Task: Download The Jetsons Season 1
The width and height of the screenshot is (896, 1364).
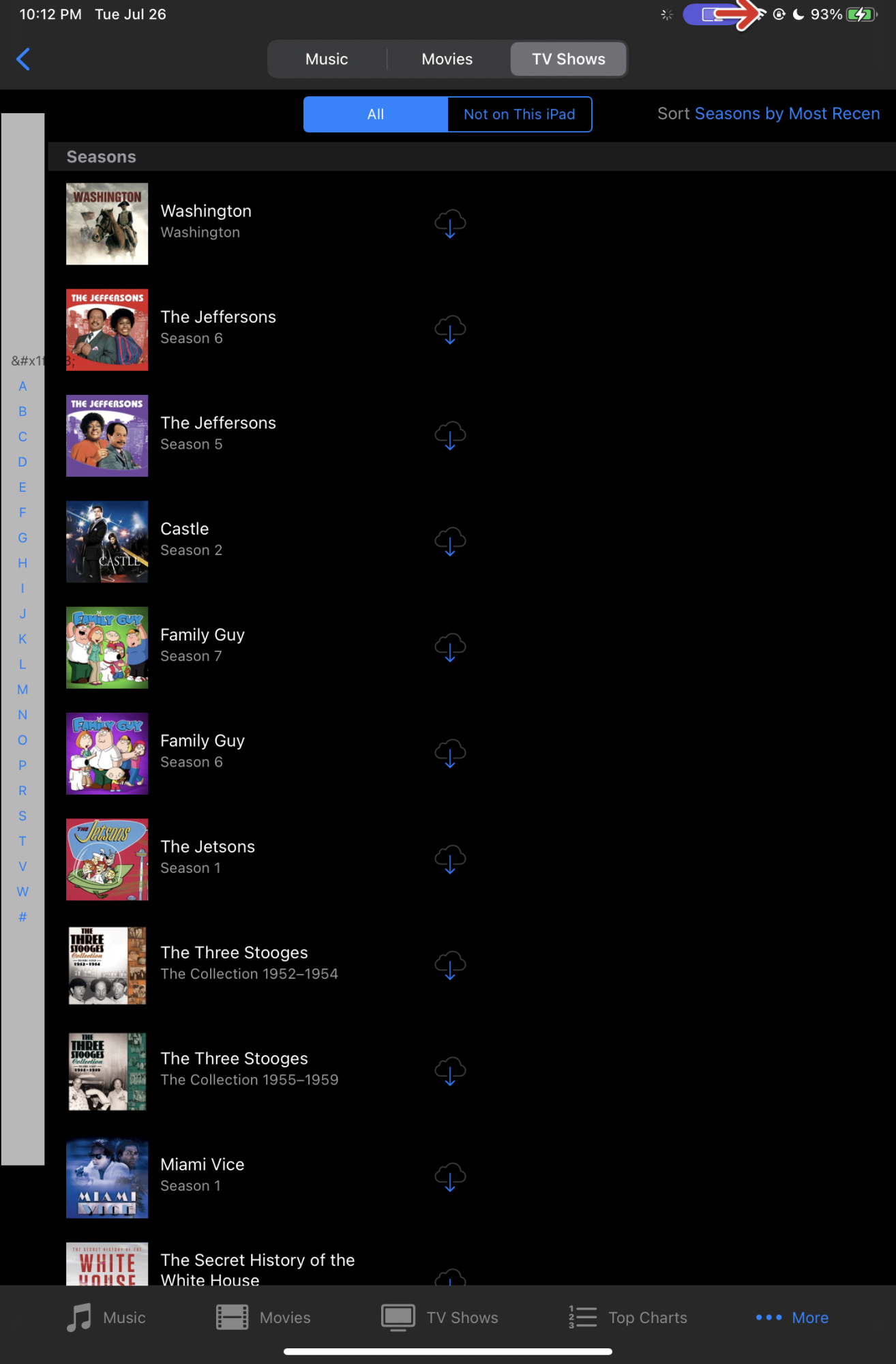Action: [450, 859]
